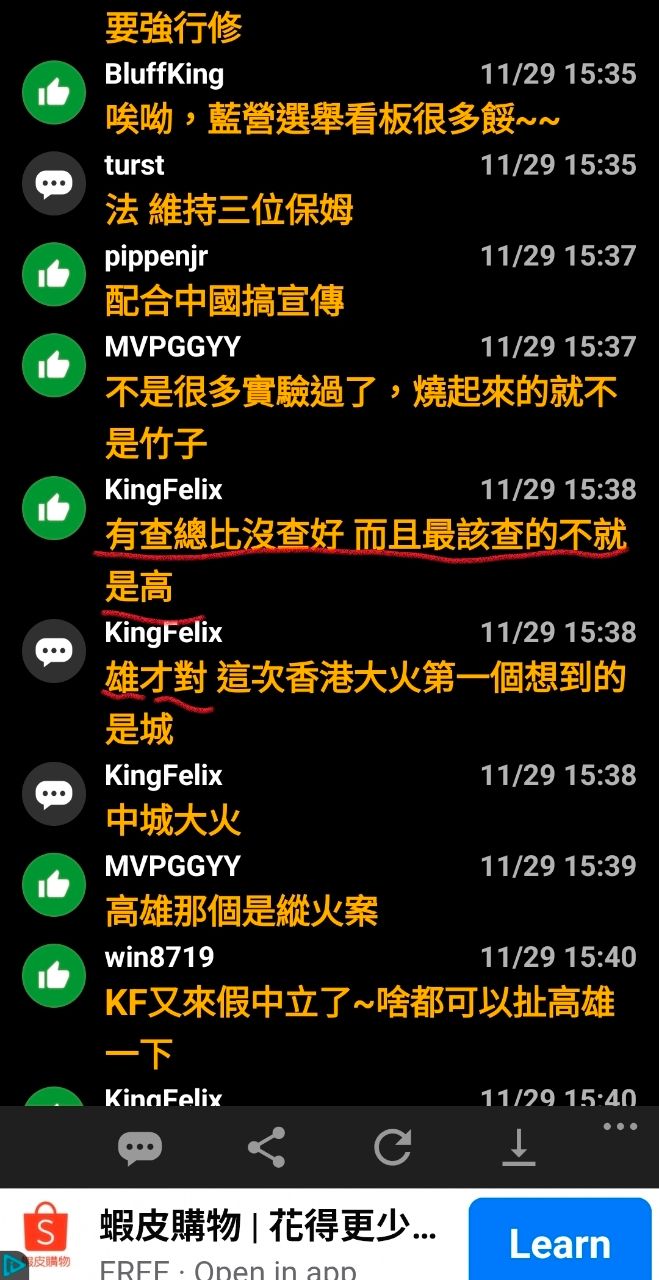Open the AdChoices icon on the ad
The height and width of the screenshot is (1280, 659).
(x=14, y=1265)
